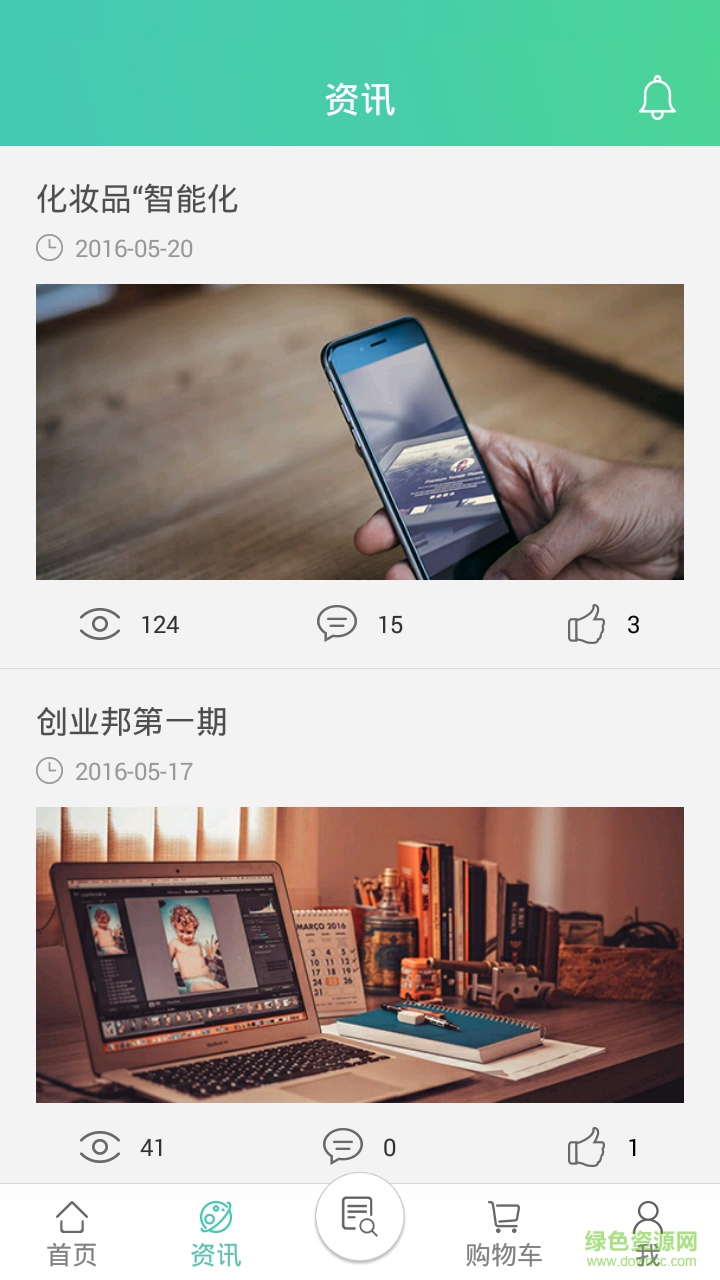The image size is (720, 1280).
Task: Like the 创业邦第一期 article
Action: (587, 1146)
